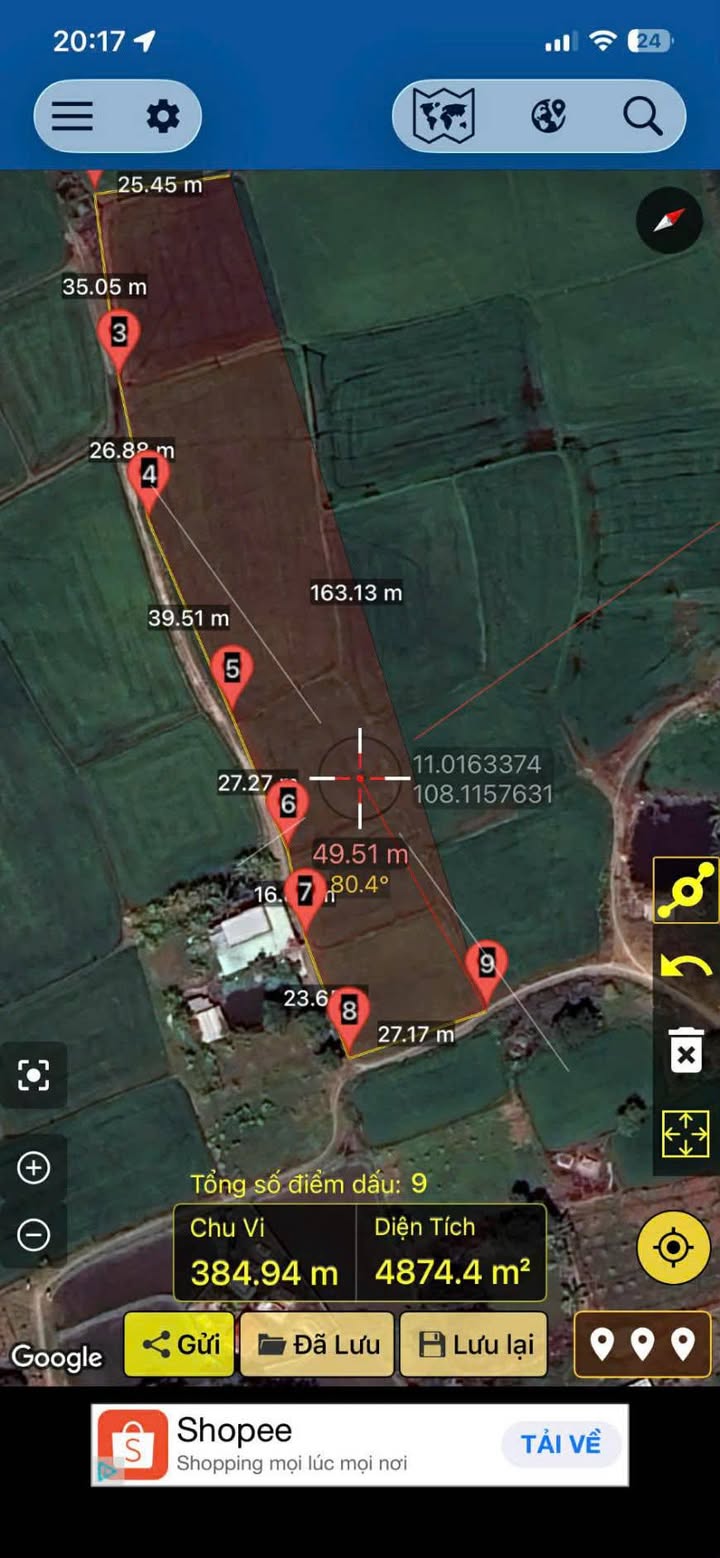Open the settings gear

pos(163,117)
